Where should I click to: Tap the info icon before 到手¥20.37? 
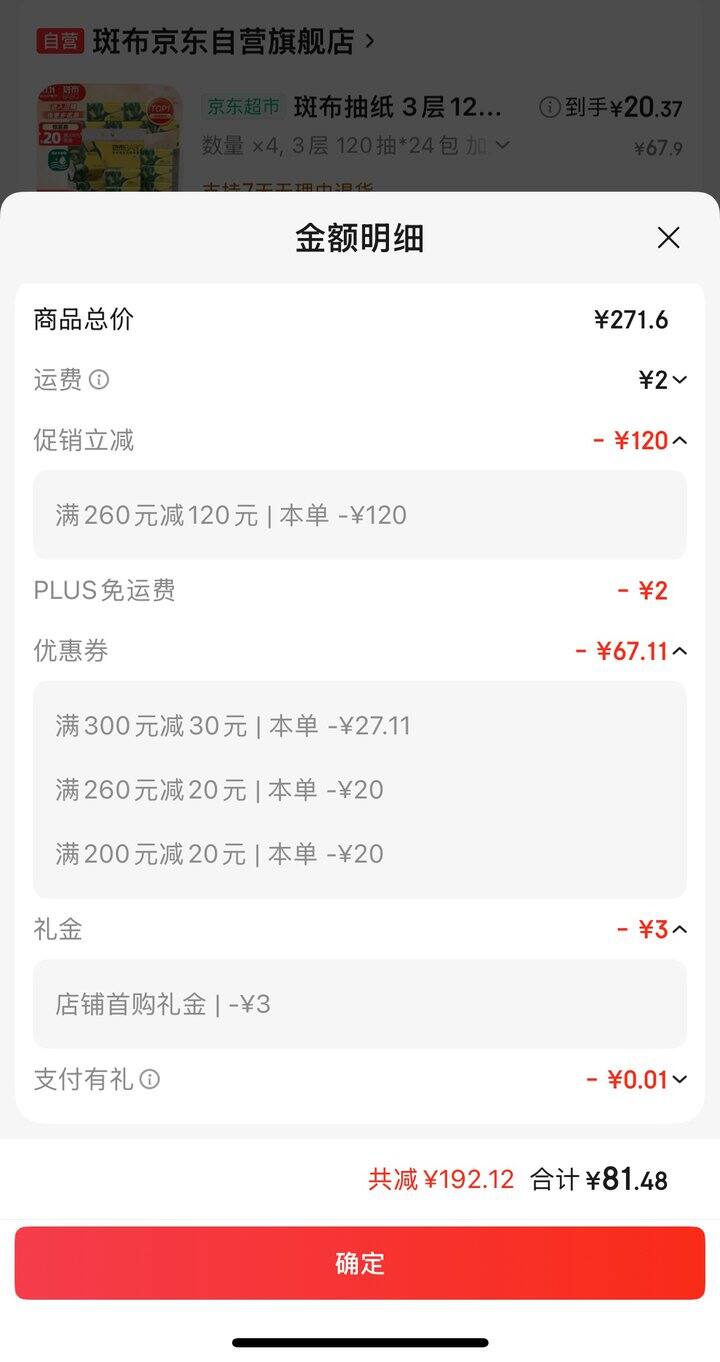549,107
